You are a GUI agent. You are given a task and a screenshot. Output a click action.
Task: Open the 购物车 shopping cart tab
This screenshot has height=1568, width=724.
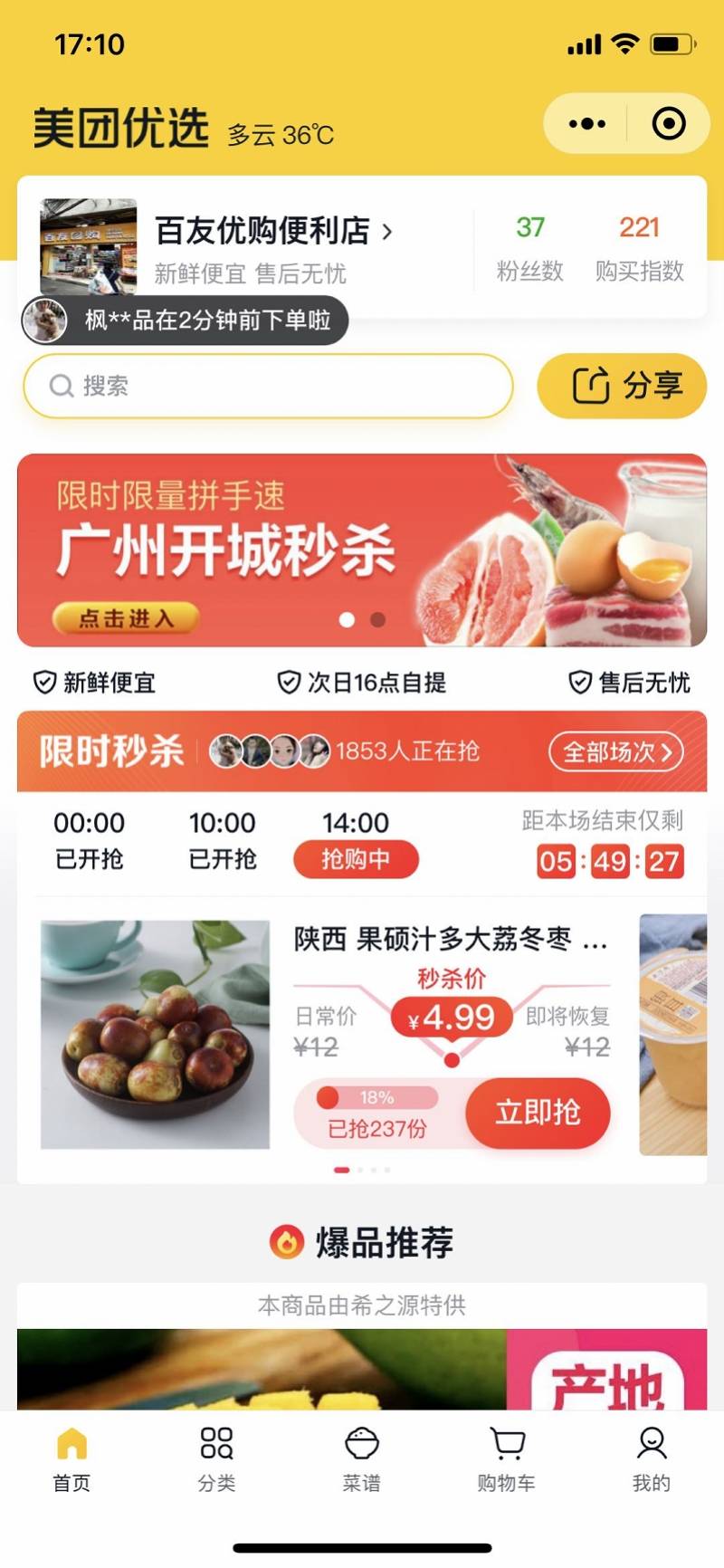507,1458
